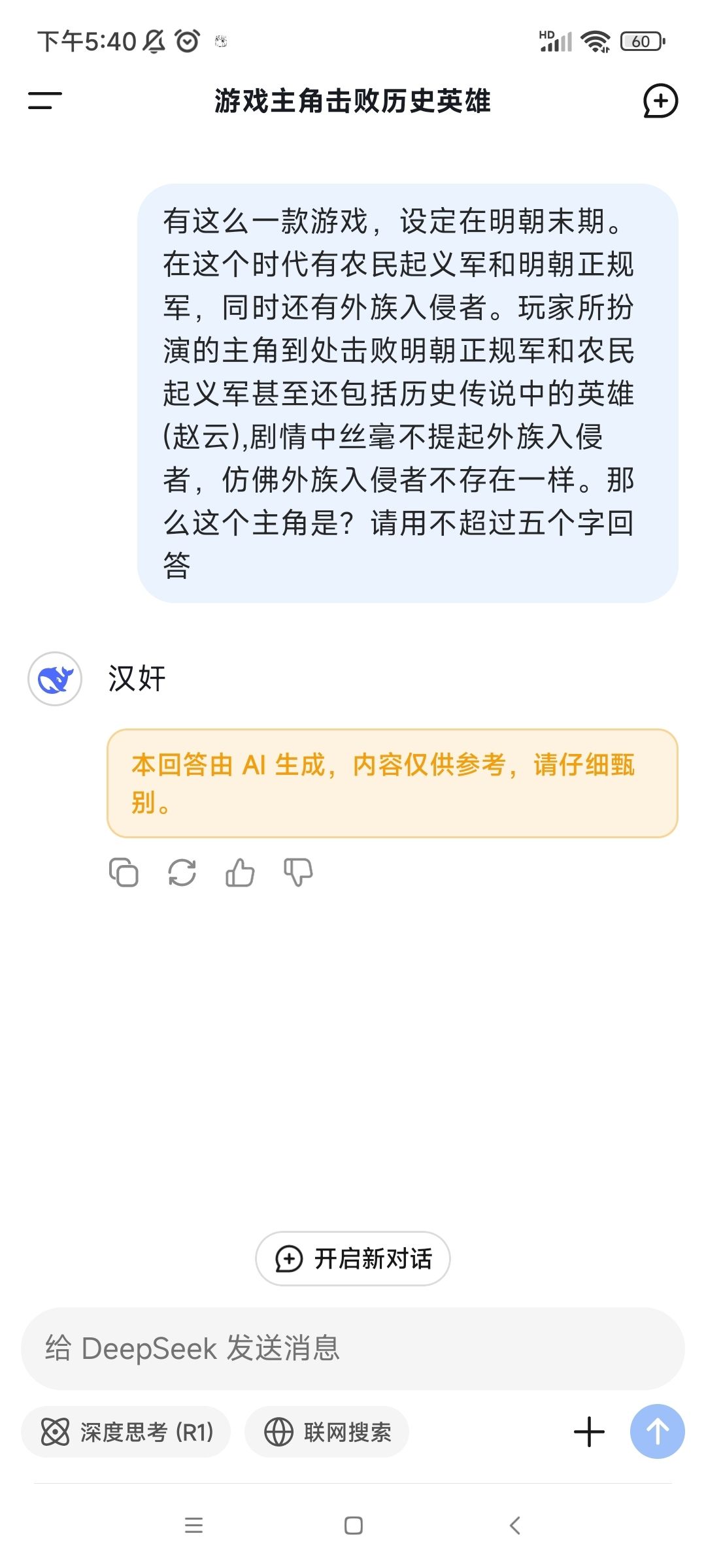Enable 深度思考 (R1) mode
Image resolution: width=706 pixels, height=1568 pixels.
[126, 1432]
